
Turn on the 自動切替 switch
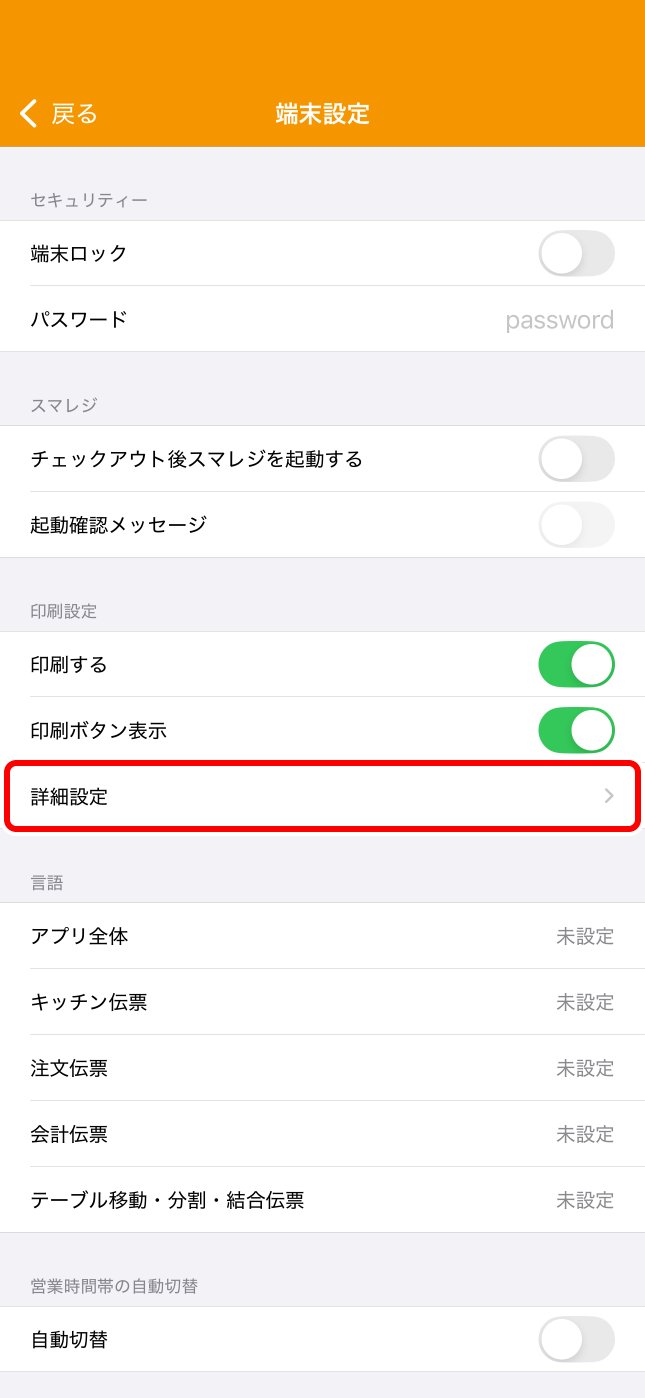point(576,1340)
